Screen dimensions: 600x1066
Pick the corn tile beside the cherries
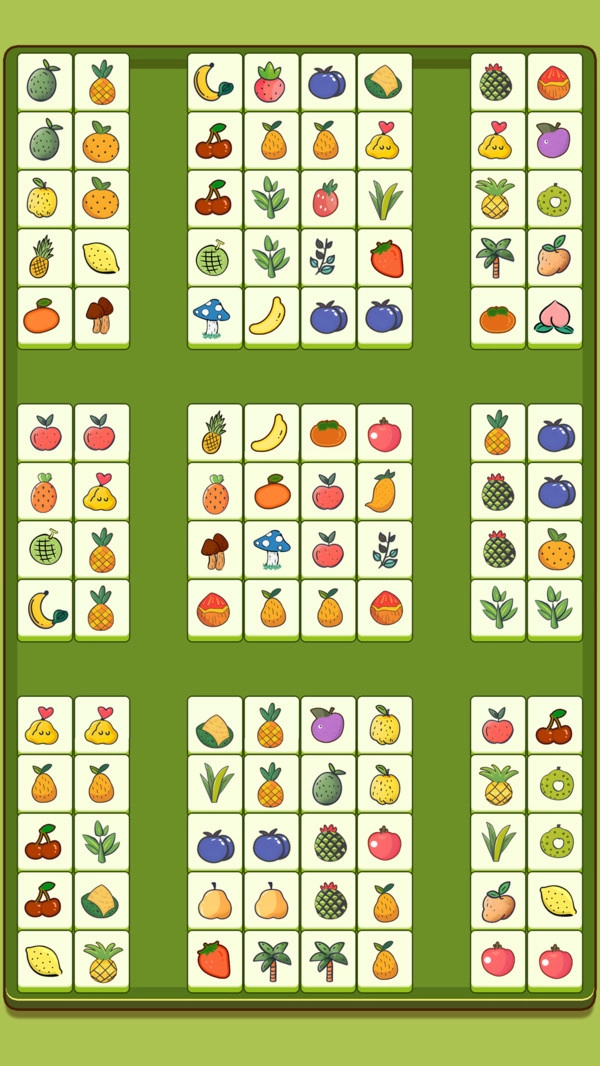[101, 902]
